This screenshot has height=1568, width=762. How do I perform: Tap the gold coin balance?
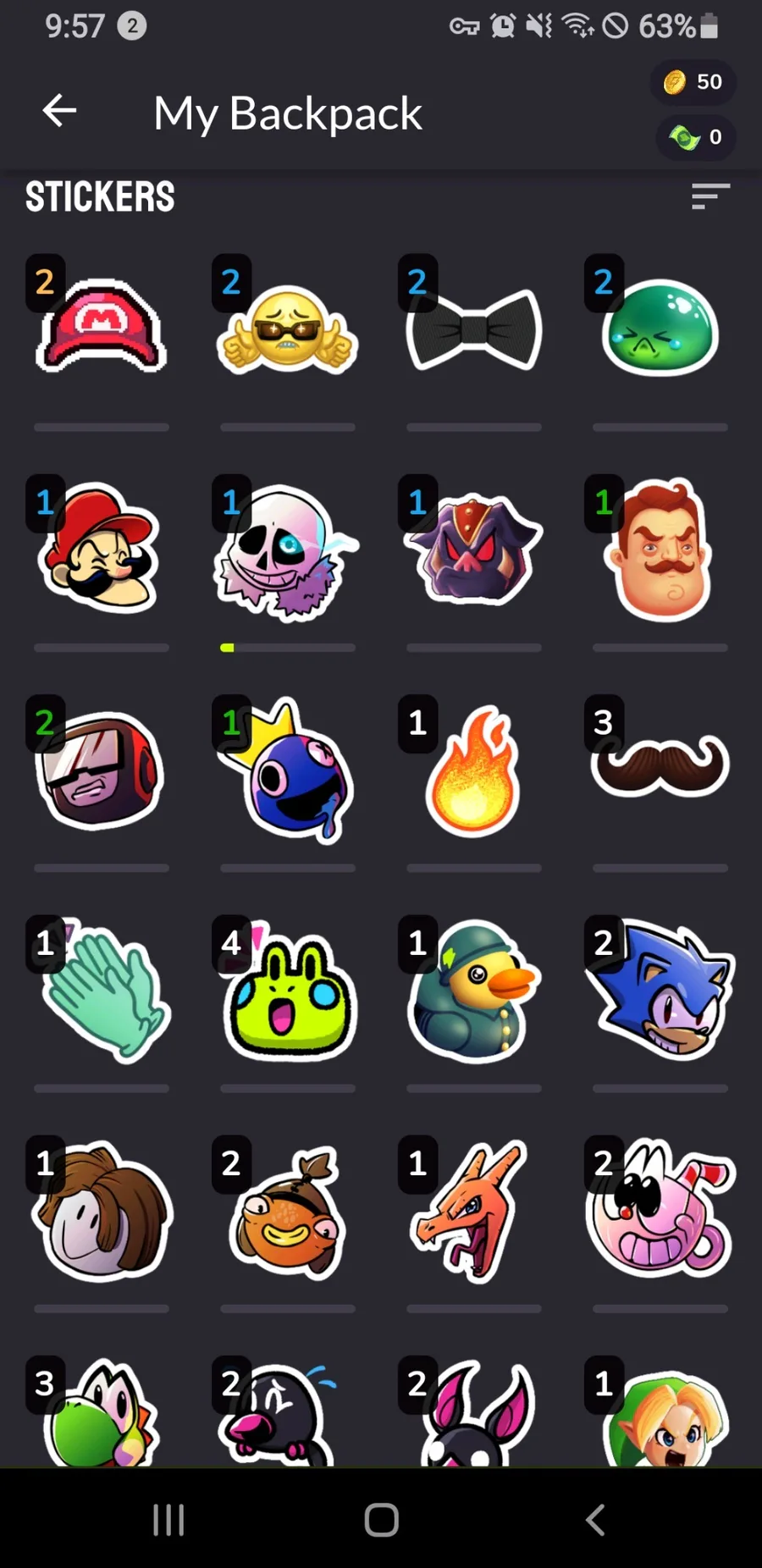pos(693,82)
